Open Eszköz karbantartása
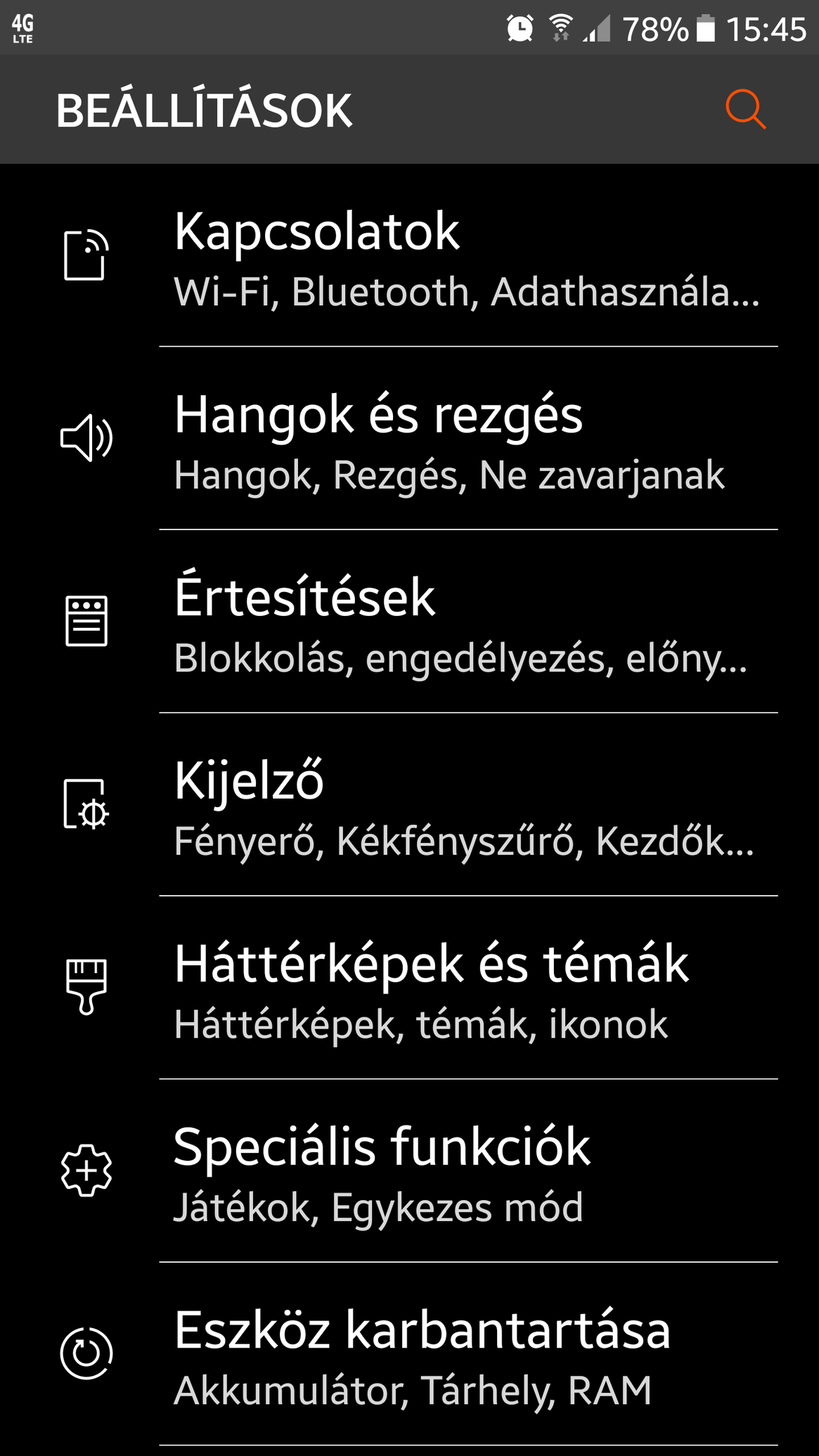The image size is (819, 1456). coord(409,1354)
